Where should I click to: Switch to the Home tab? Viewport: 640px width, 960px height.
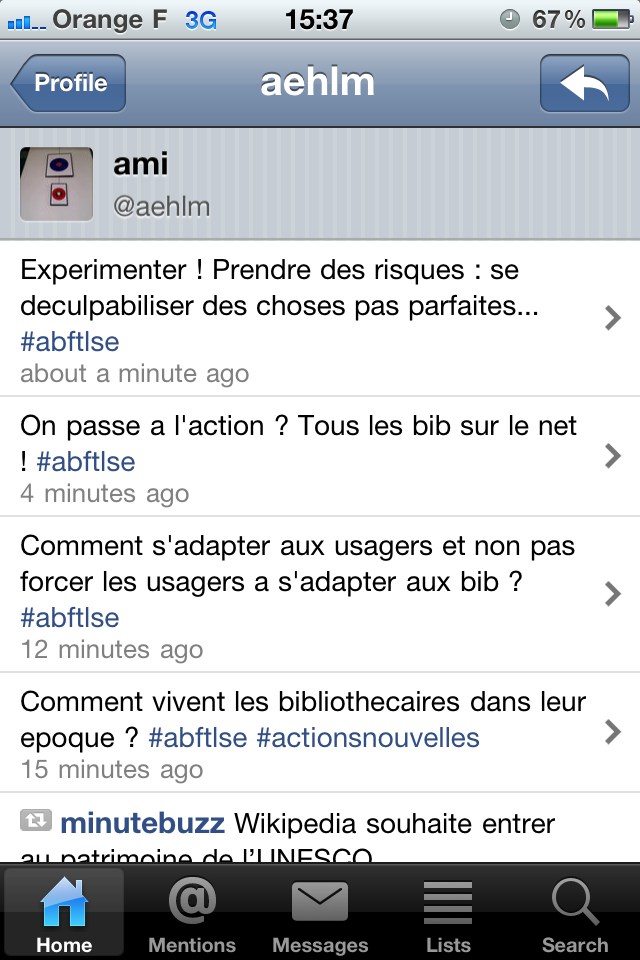tap(64, 912)
